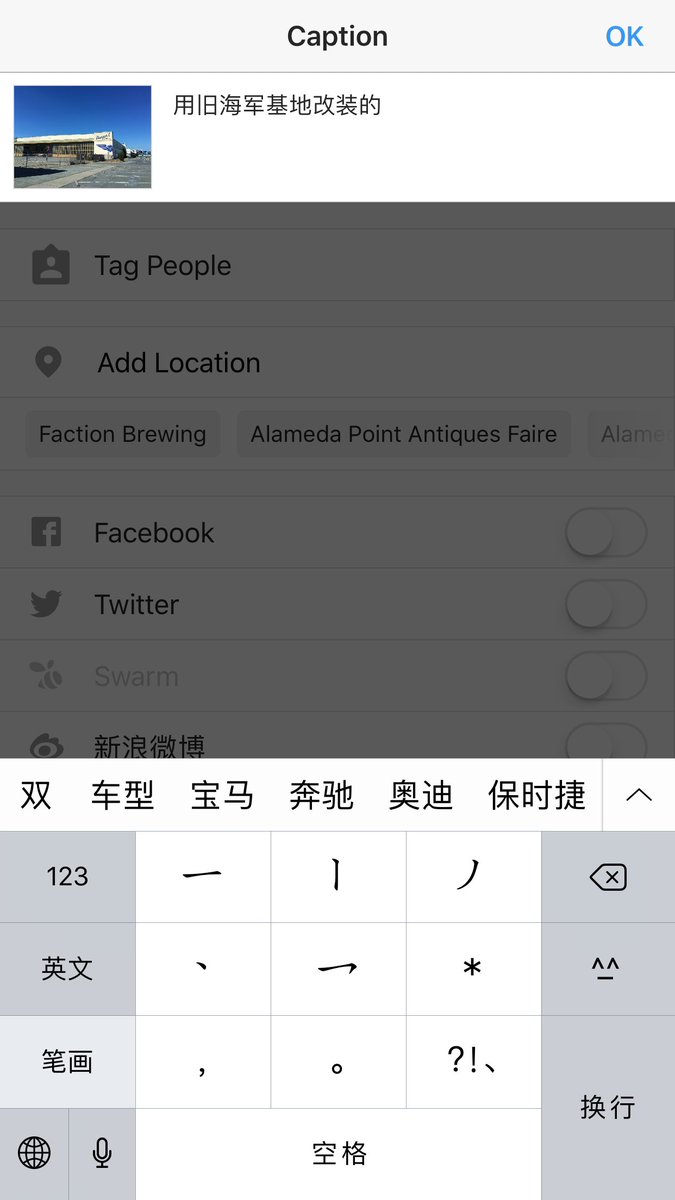Choose the 双 candidate character
This screenshot has height=1200, width=675.
click(36, 796)
